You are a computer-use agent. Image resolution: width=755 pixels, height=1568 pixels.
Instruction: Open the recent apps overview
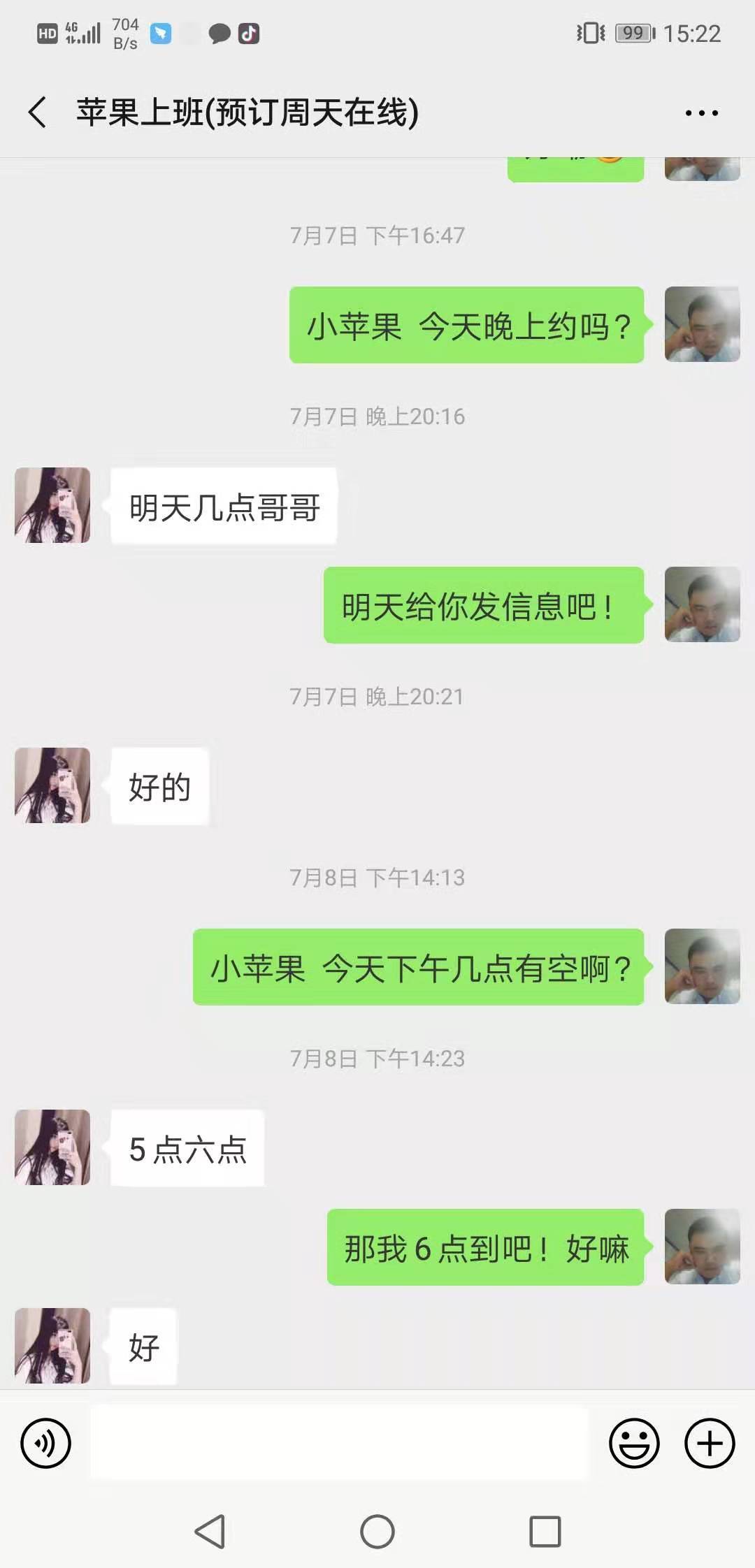[545, 1532]
